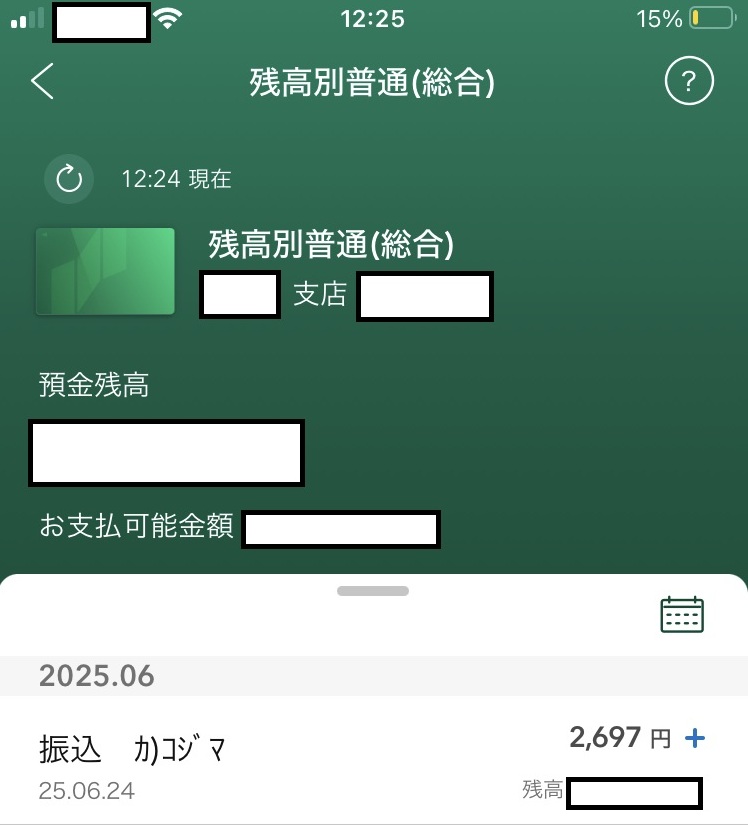Refresh the balance shown as of 12:24
Image resolution: width=748 pixels, height=836 pixels.
pos(68,179)
